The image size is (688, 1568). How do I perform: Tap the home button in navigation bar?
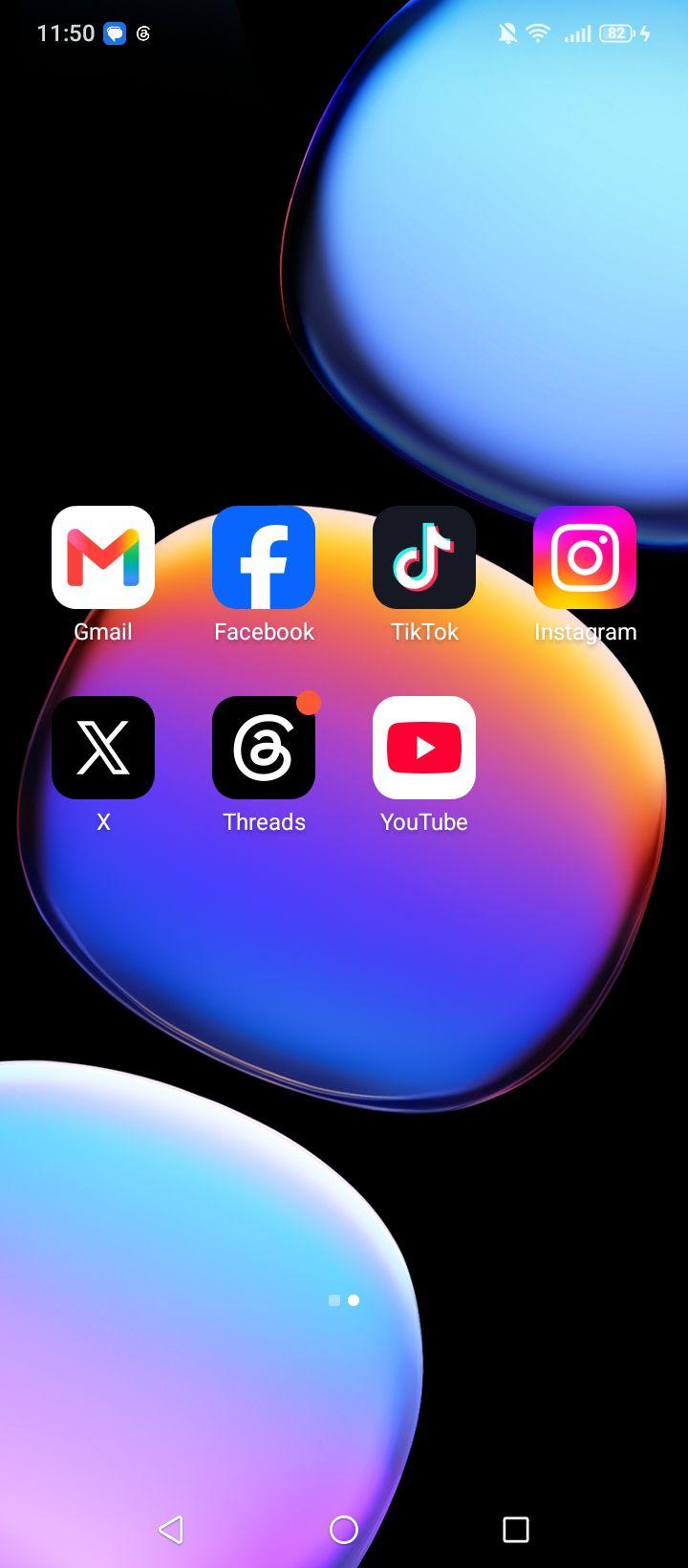344,1530
